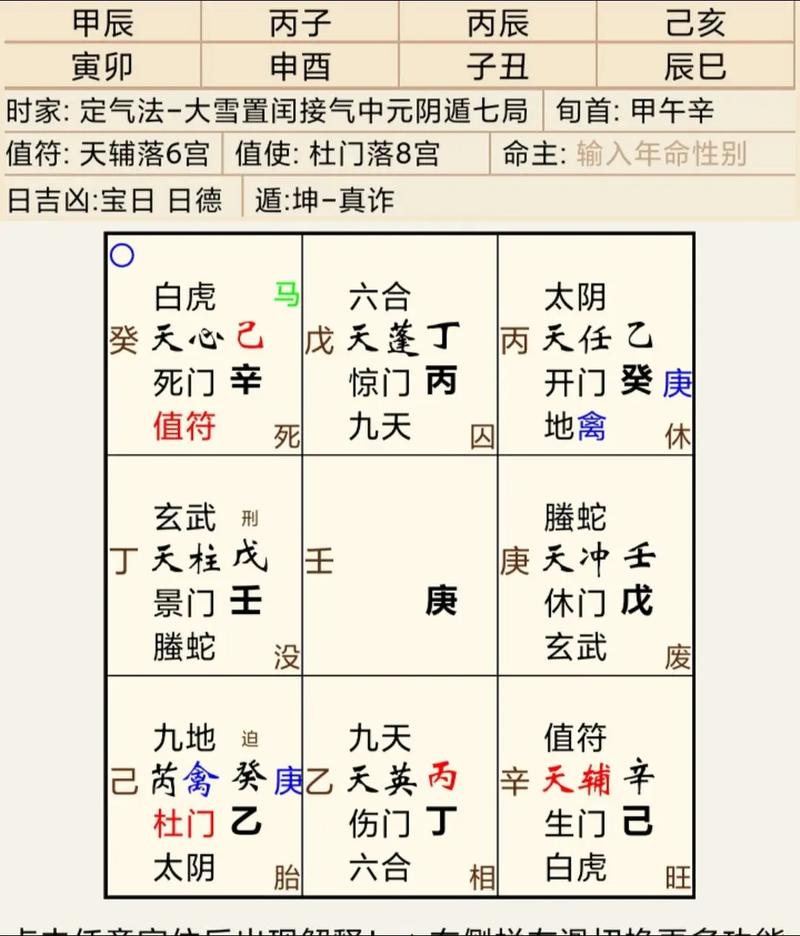Open the right palace with 天冲 休门
This screenshot has width=800, height=936.
pos(595,565)
